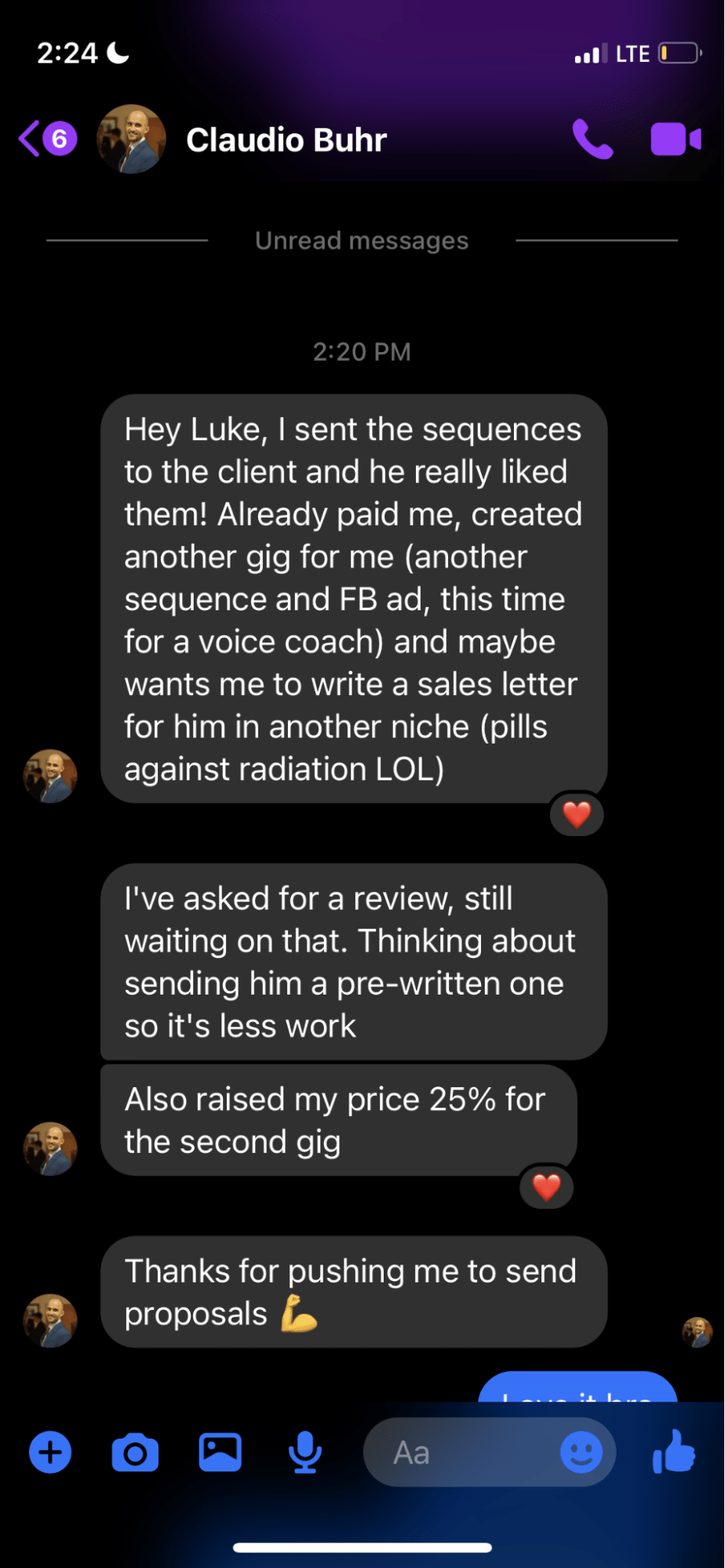Viewport: 725px width, 1568px height.
Task: Start a voice call with Claudio Buhr
Action: coord(592,140)
